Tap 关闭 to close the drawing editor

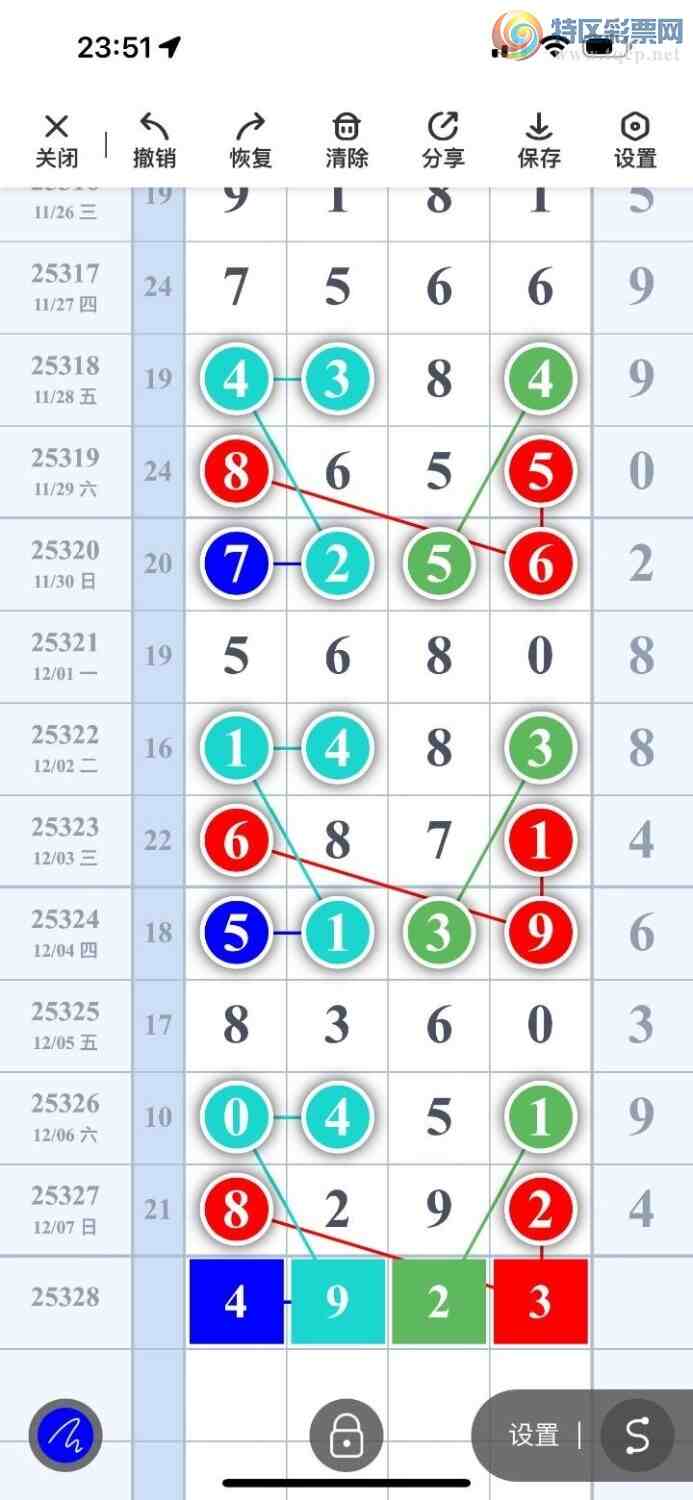(57, 140)
